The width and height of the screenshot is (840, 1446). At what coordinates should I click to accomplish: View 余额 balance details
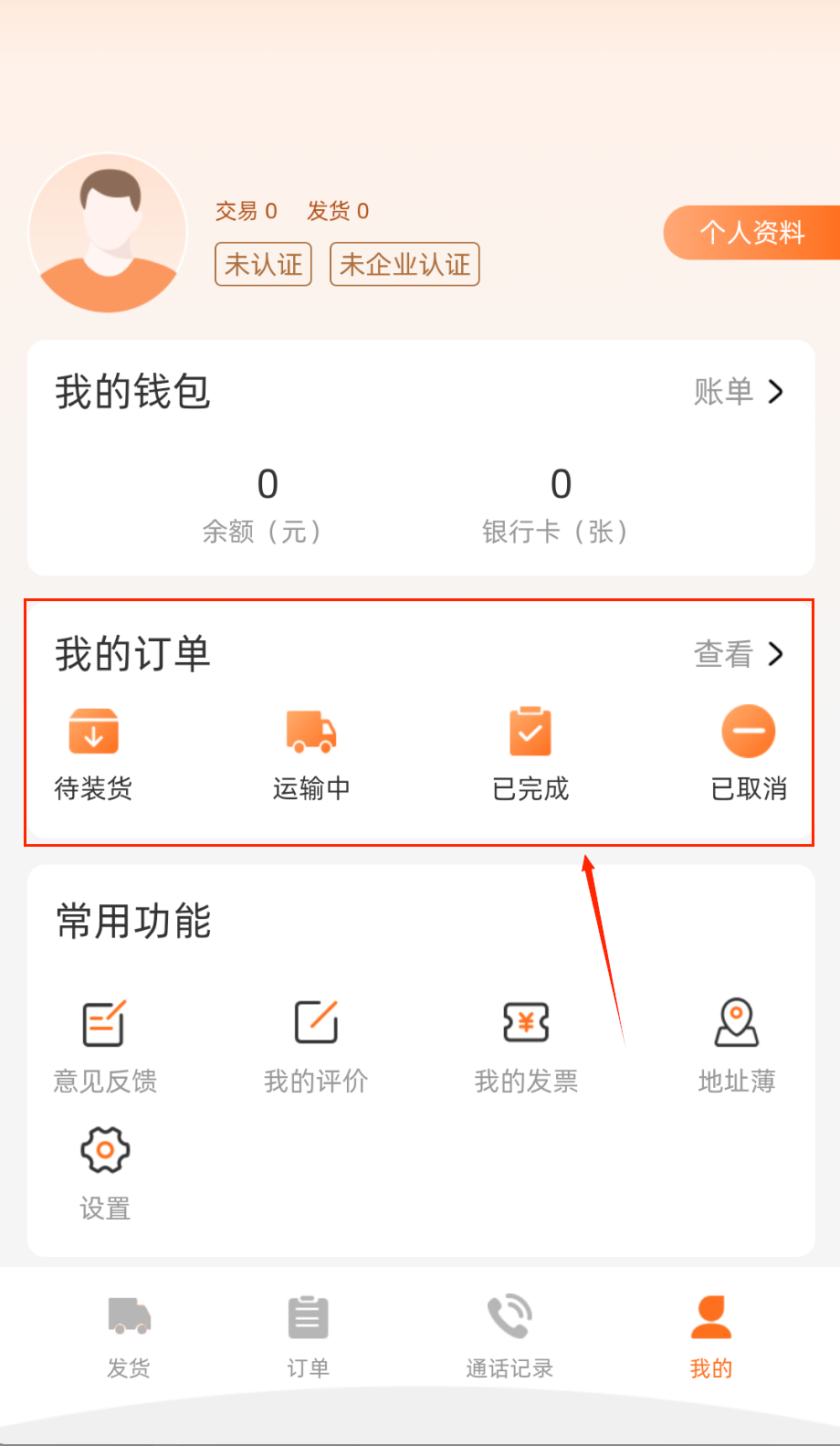266,504
